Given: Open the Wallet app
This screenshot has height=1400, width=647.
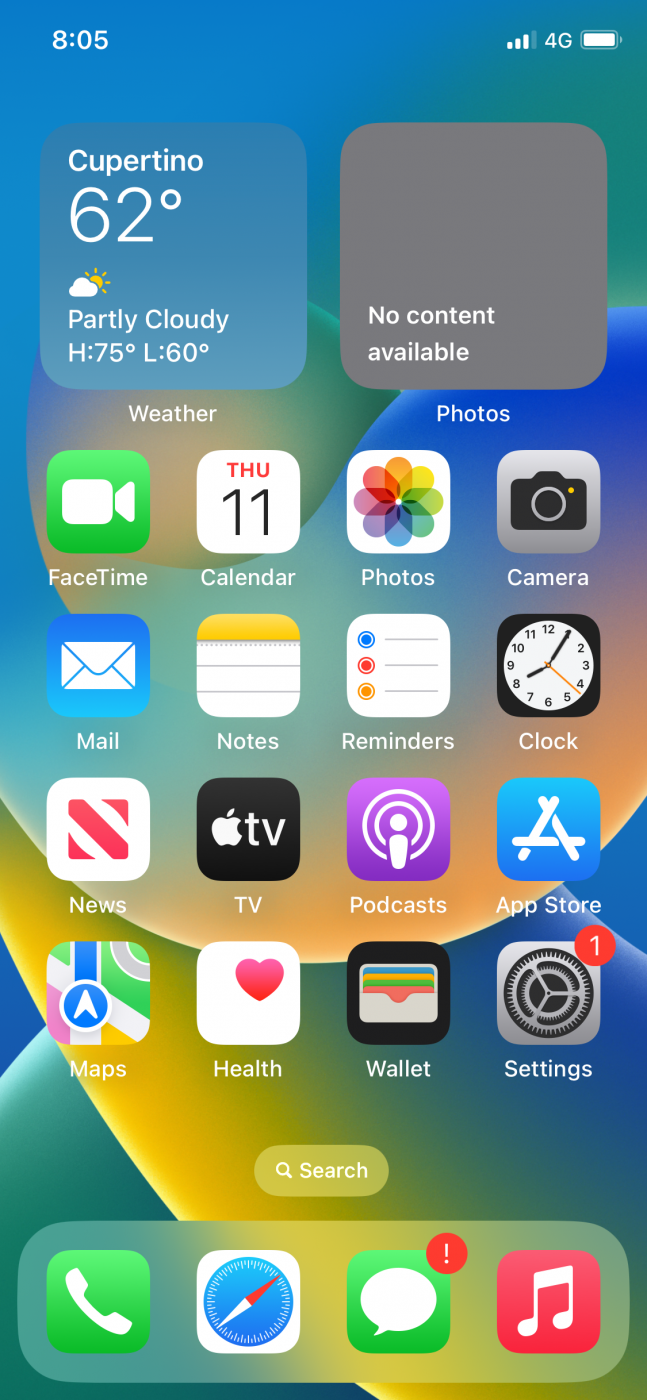Looking at the screenshot, I should tap(398, 994).
